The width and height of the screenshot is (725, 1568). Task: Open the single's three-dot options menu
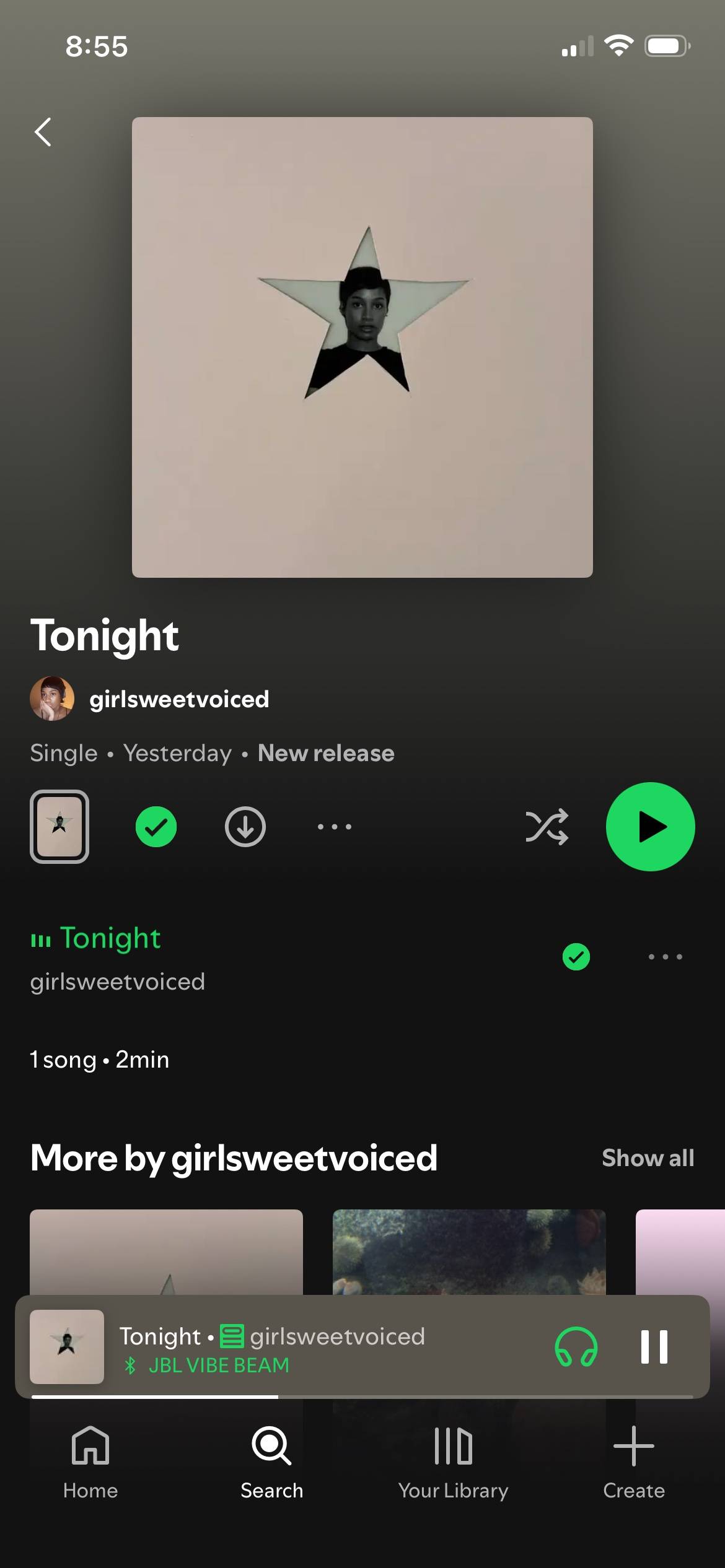pyautogui.click(x=335, y=826)
